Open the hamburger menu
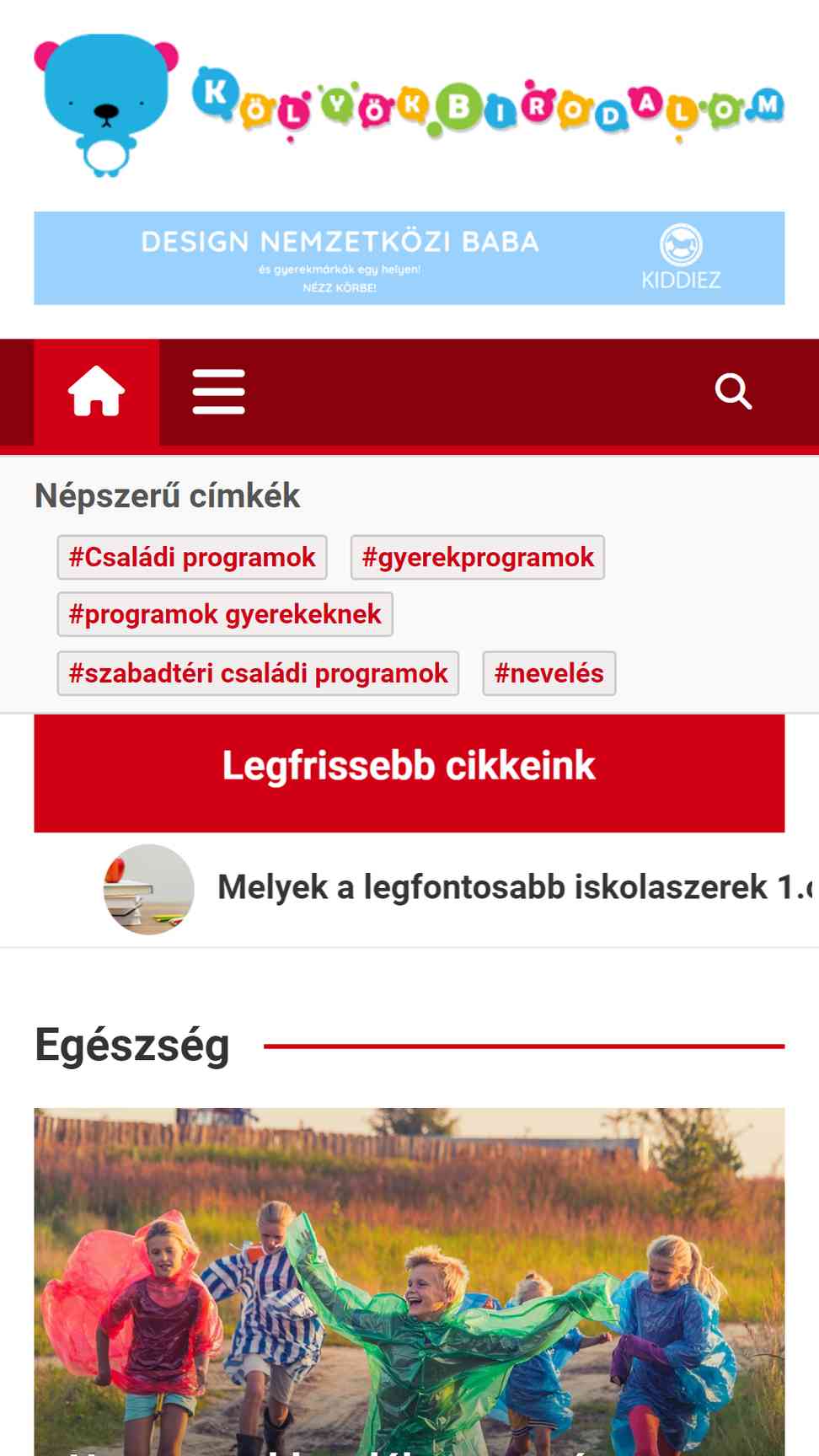The image size is (819, 1456). click(218, 392)
